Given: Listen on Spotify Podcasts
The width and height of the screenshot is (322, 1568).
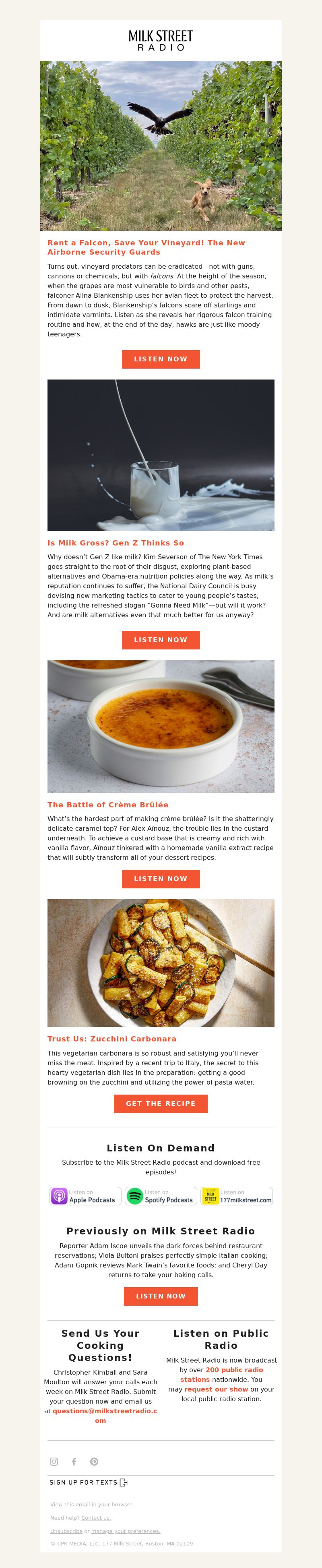Looking at the screenshot, I should (x=161, y=1196).
